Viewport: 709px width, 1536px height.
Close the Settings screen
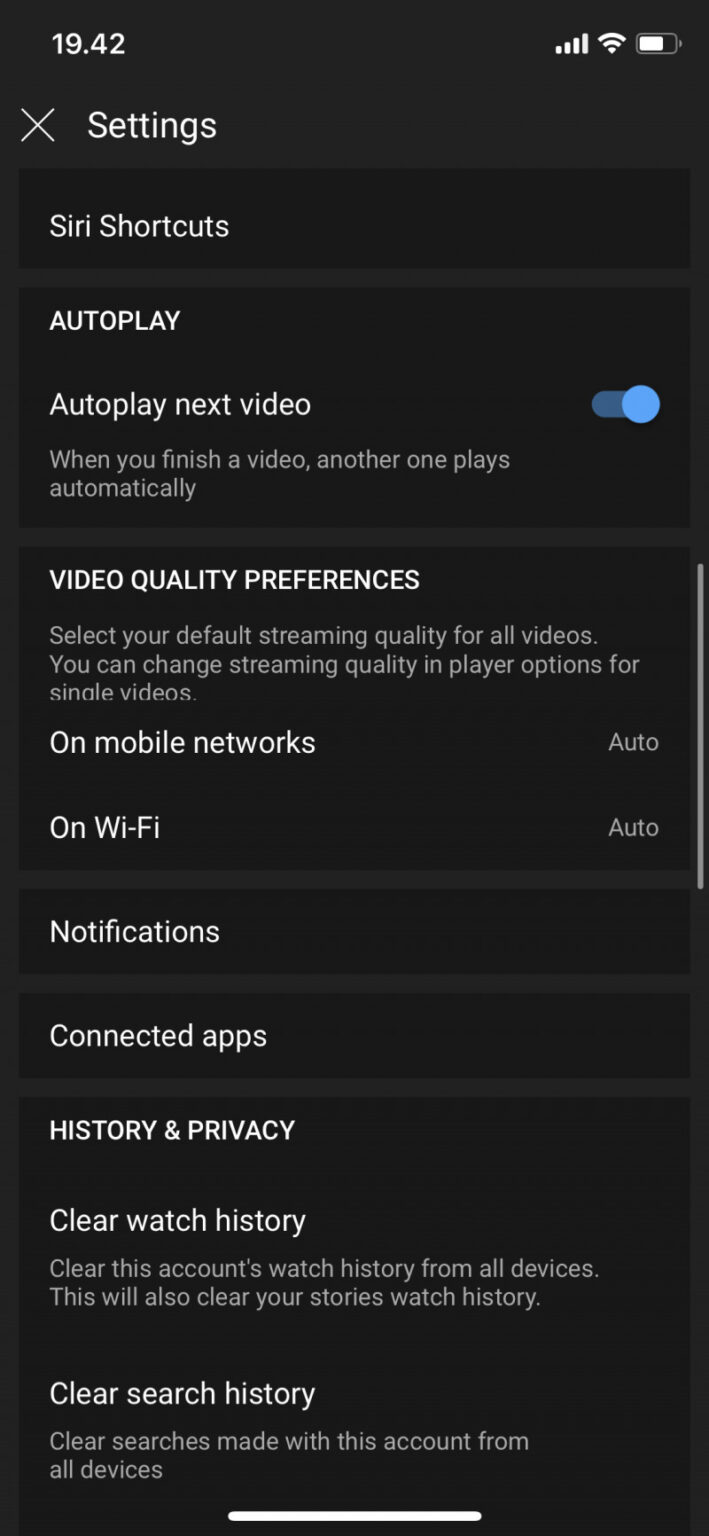(x=38, y=126)
